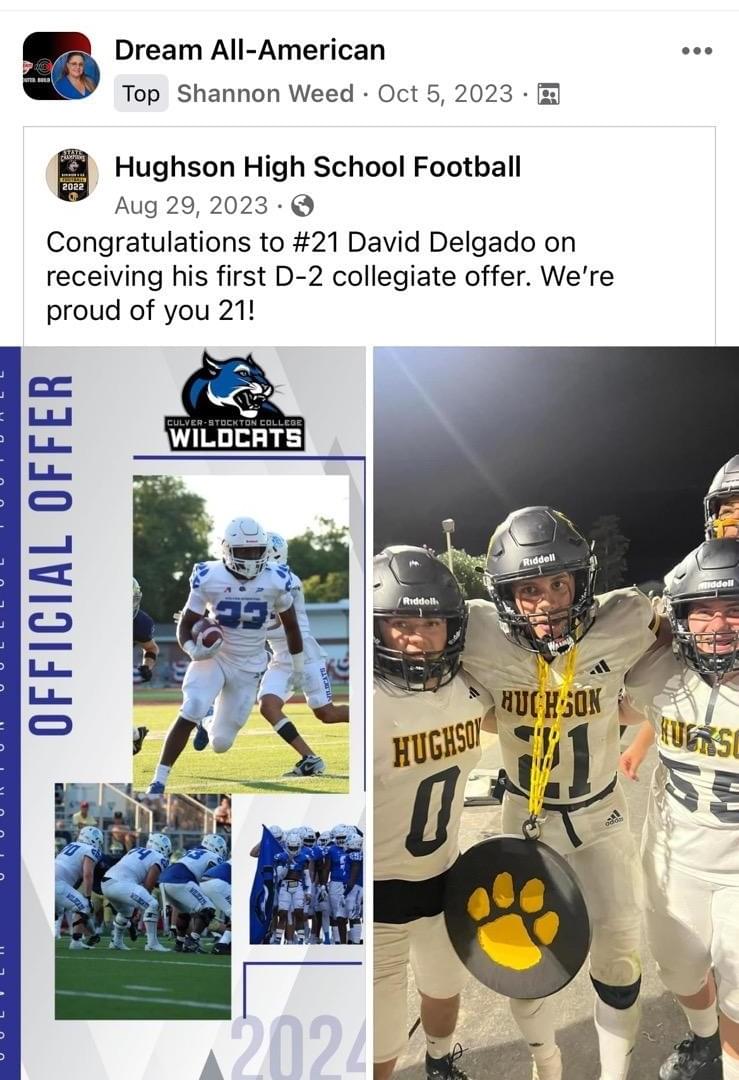View Shannon Weed's profile
The height and width of the screenshot is (1080, 739).
click(x=265, y=94)
